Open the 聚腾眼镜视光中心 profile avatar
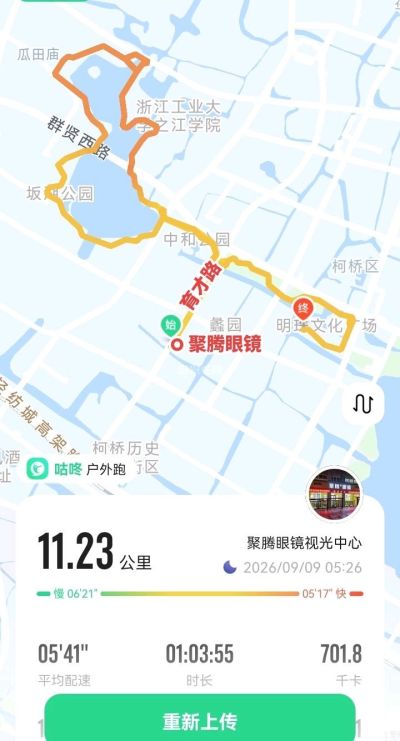This screenshot has height=741, width=400. (x=334, y=494)
